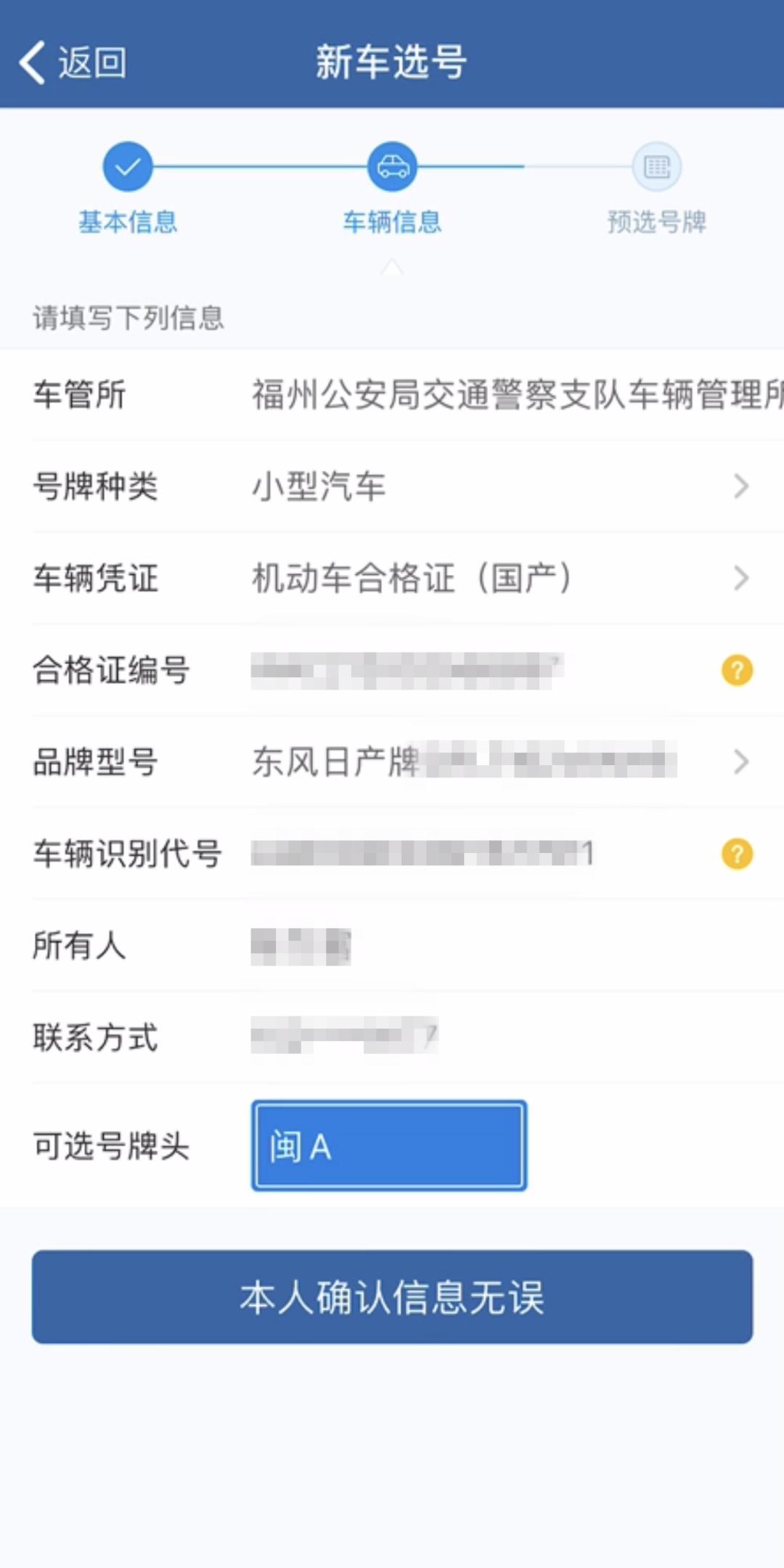The image size is (784, 1568).
Task: Switch to the 基本信息 step
Action: click(x=127, y=221)
